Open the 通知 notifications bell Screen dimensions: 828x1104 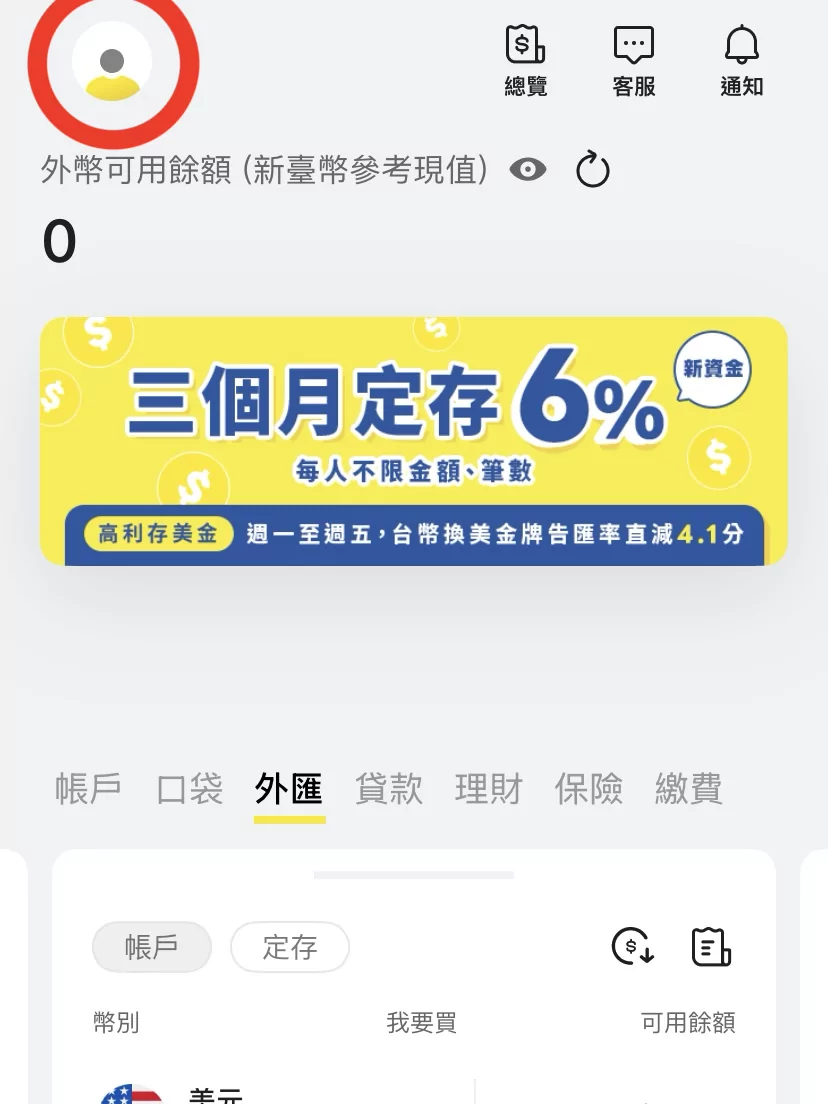tap(742, 60)
